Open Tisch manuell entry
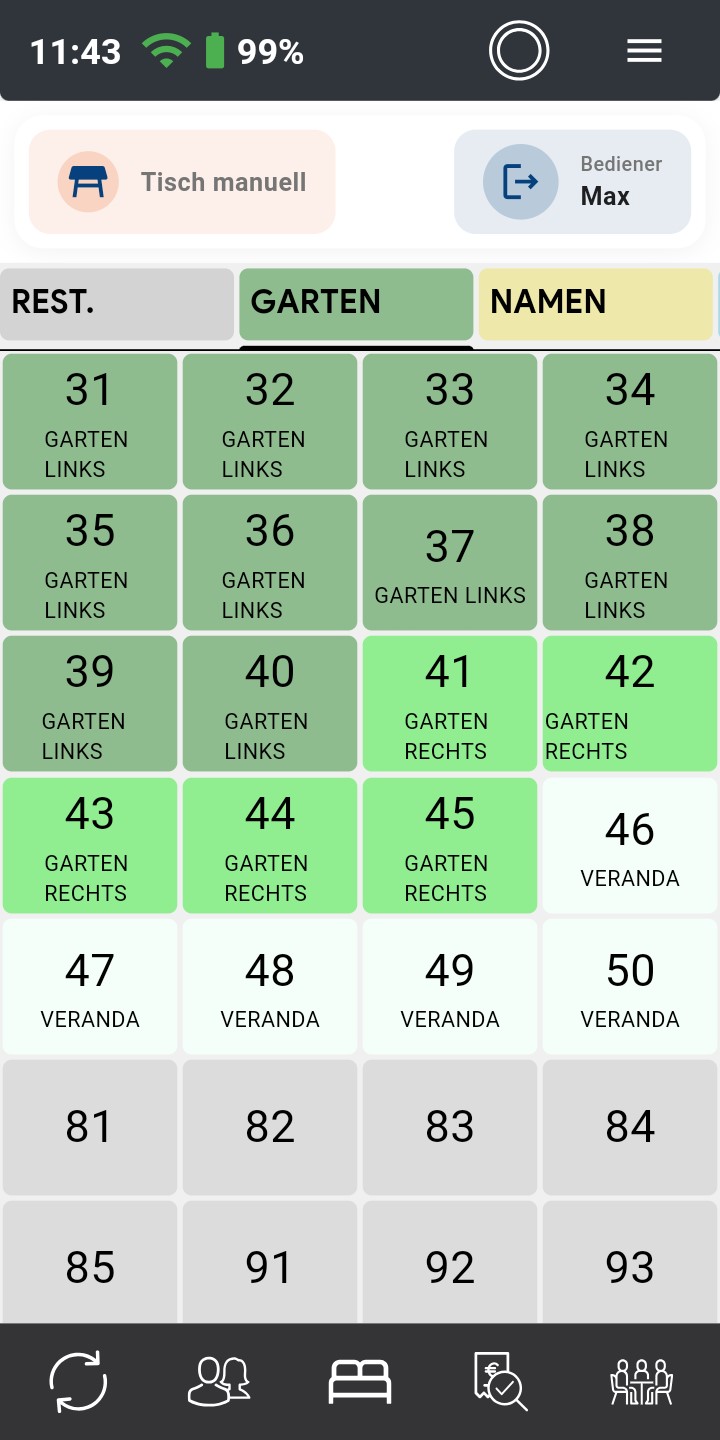The image size is (720, 1440). click(x=182, y=182)
